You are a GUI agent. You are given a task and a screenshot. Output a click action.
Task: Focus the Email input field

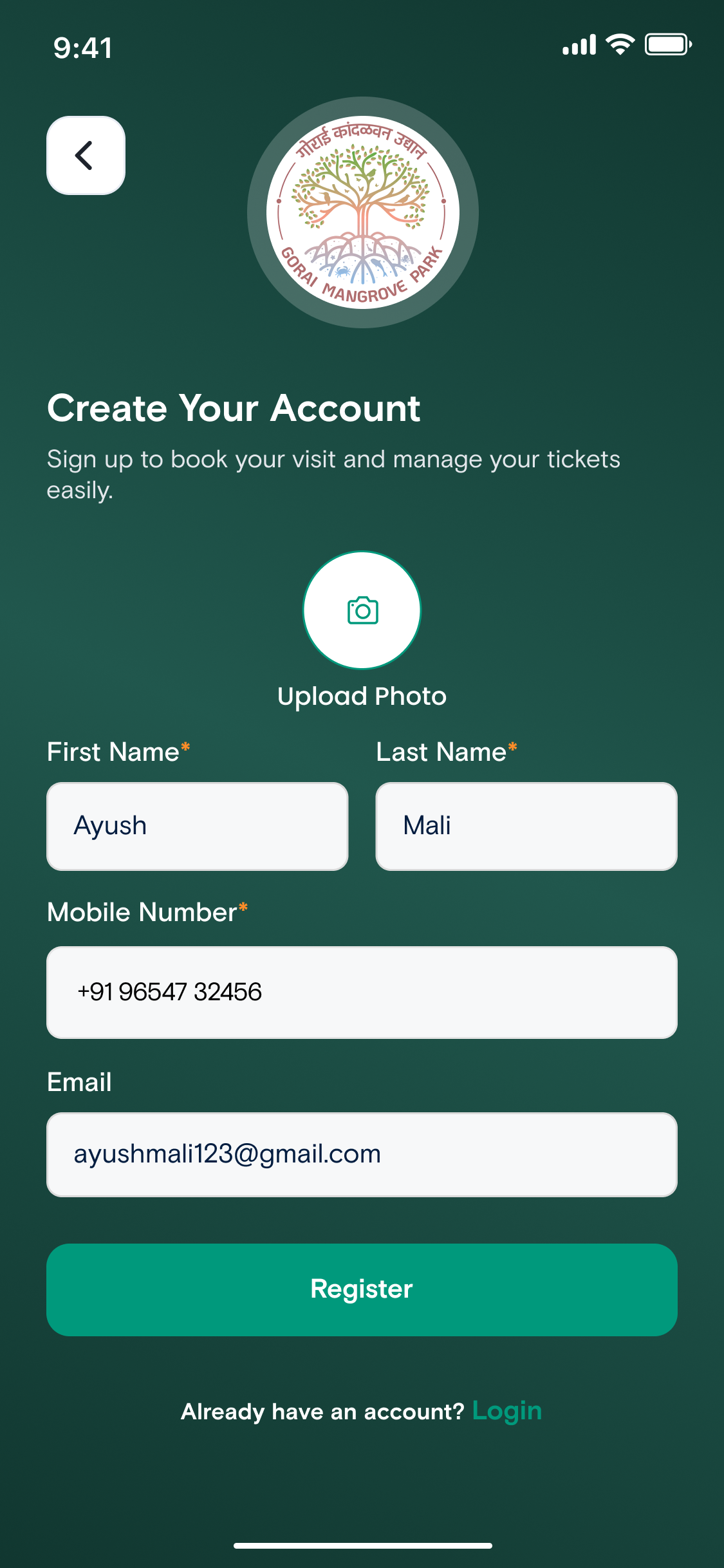(362, 1154)
